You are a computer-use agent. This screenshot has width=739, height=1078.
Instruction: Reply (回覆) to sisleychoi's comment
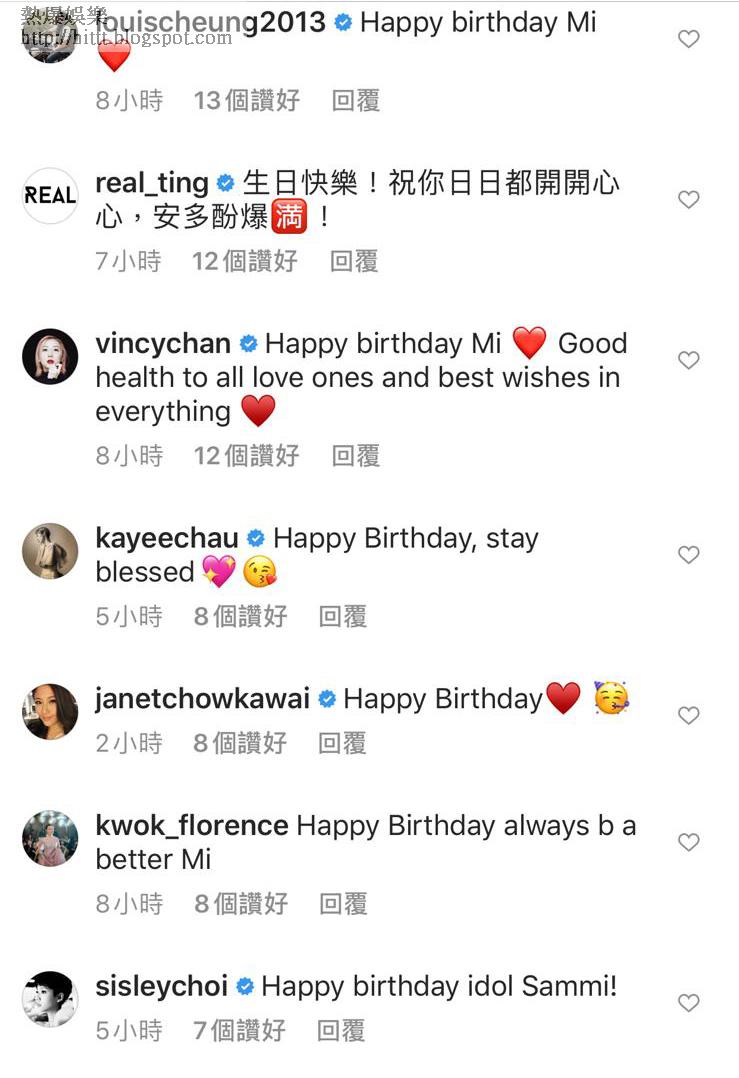click(x=341, y=1031)
